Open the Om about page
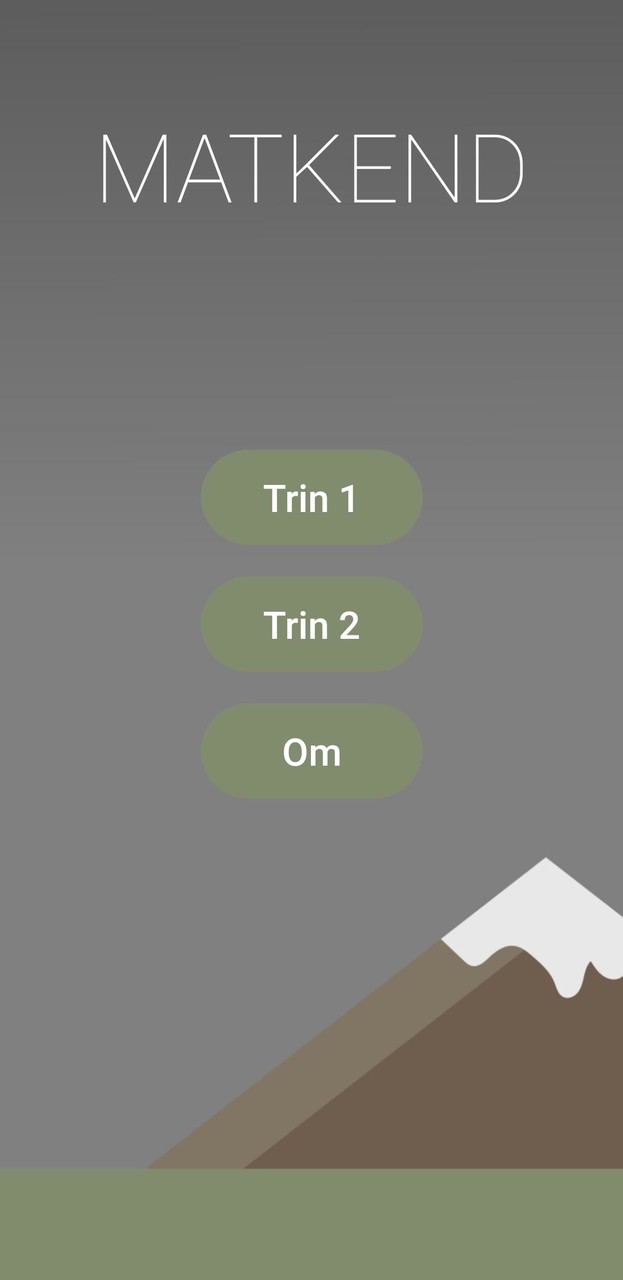Screen dimensions: 623x1280 pos(311,751)
